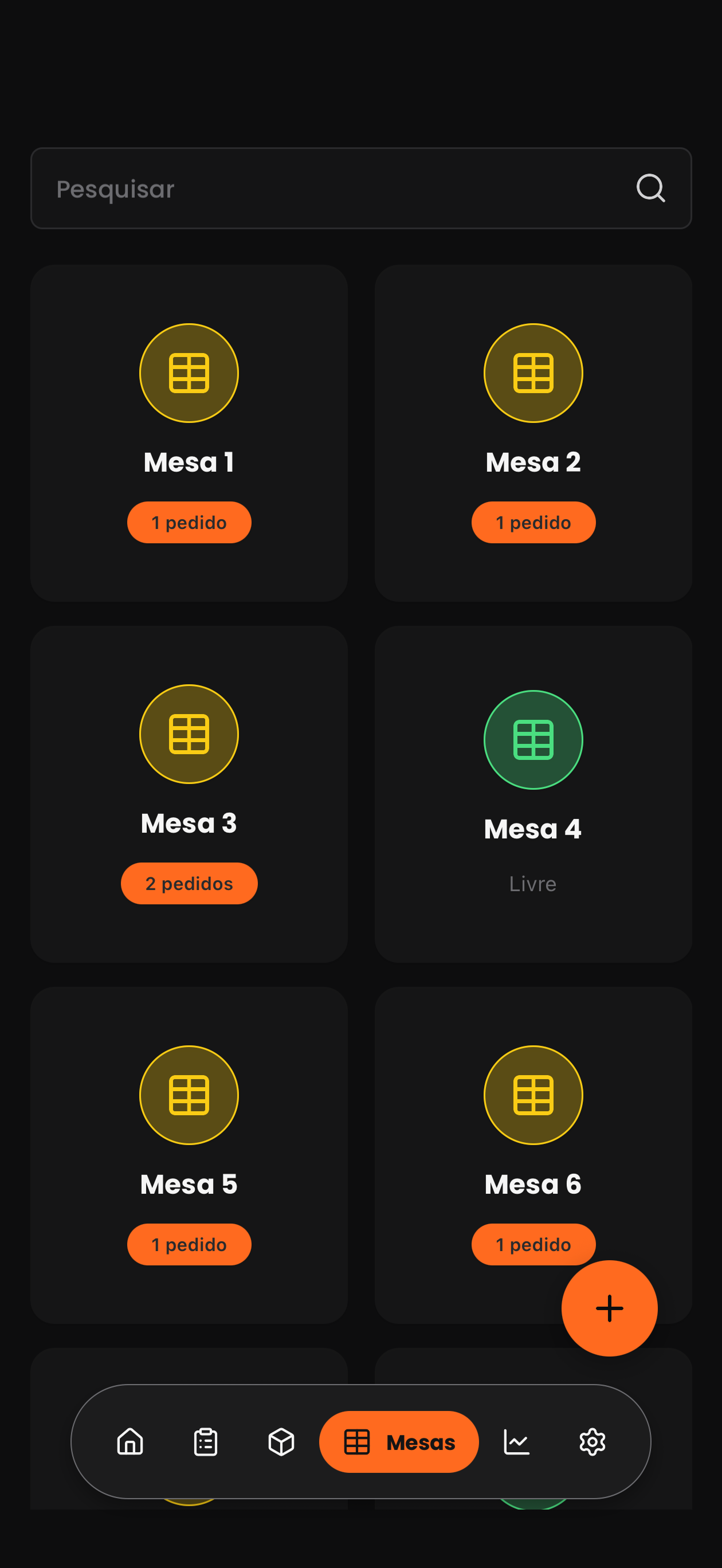Select the Mesas tab
The height and width of the screenshot is (1568, 722).
[399, 1442]
